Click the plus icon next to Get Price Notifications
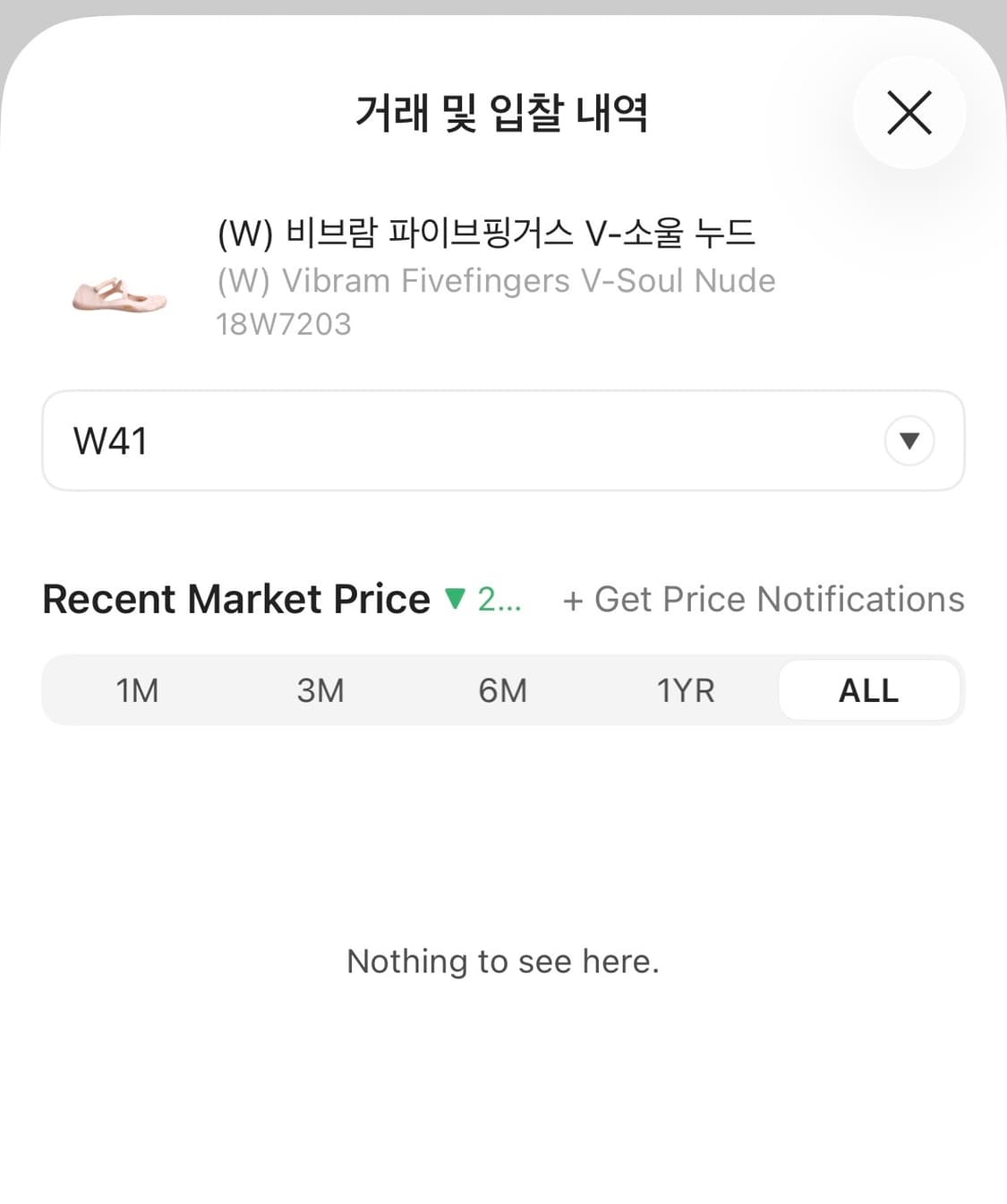 (573, 599)
